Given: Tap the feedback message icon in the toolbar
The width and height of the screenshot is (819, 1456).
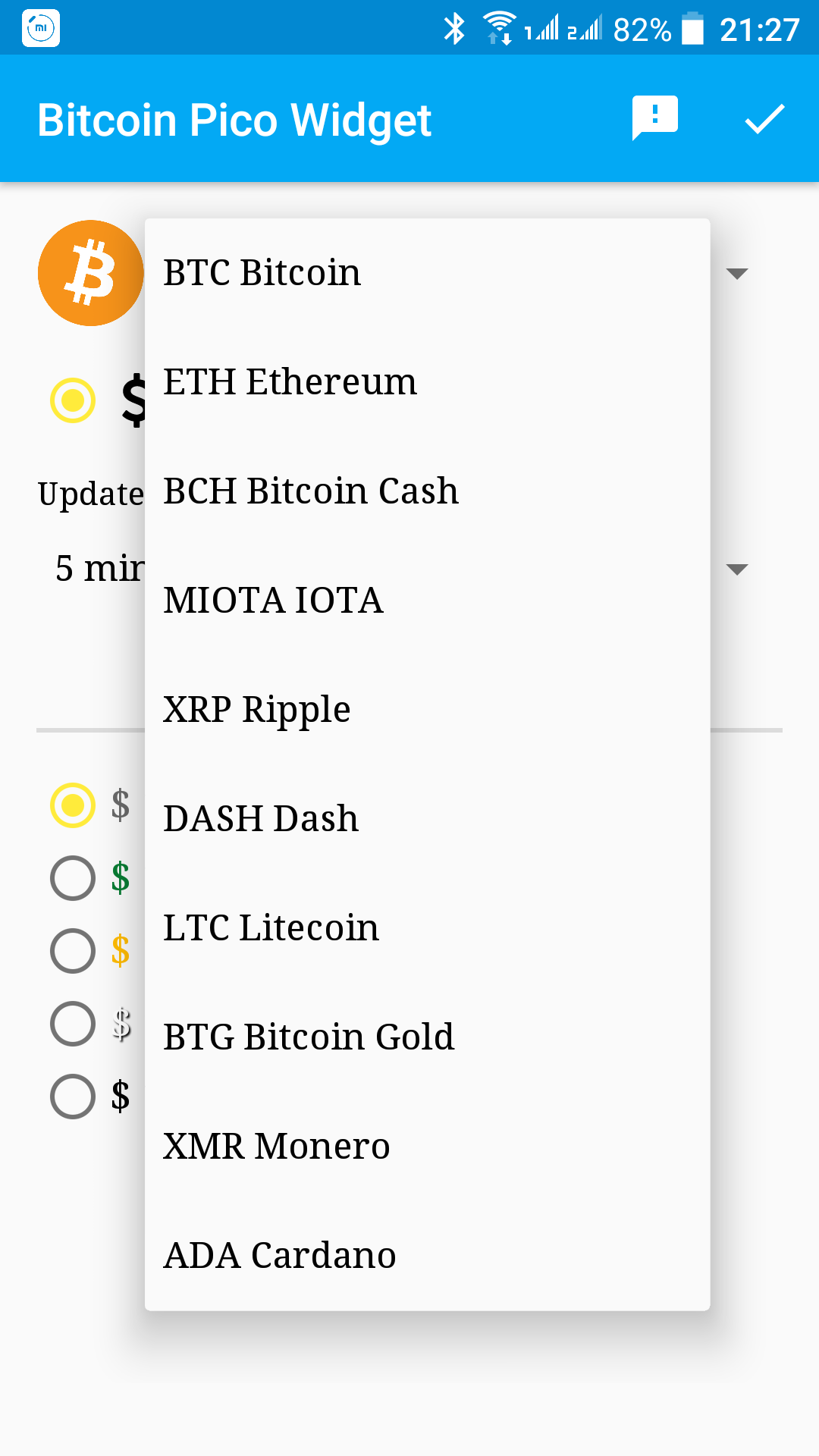Looking at the screenshot, I should coord(654,118).
